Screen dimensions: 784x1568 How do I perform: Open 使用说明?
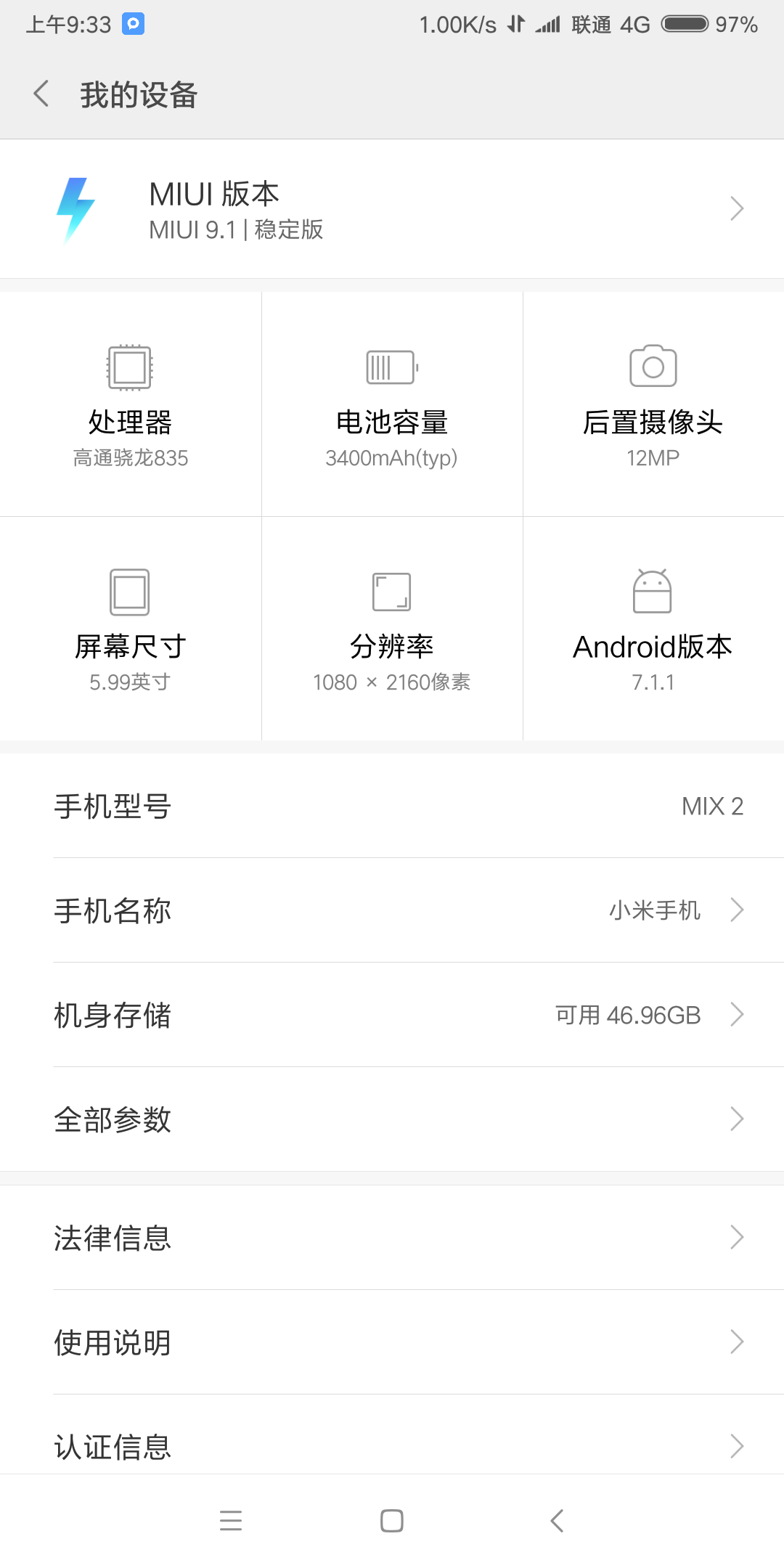[x=392, y=1342]
